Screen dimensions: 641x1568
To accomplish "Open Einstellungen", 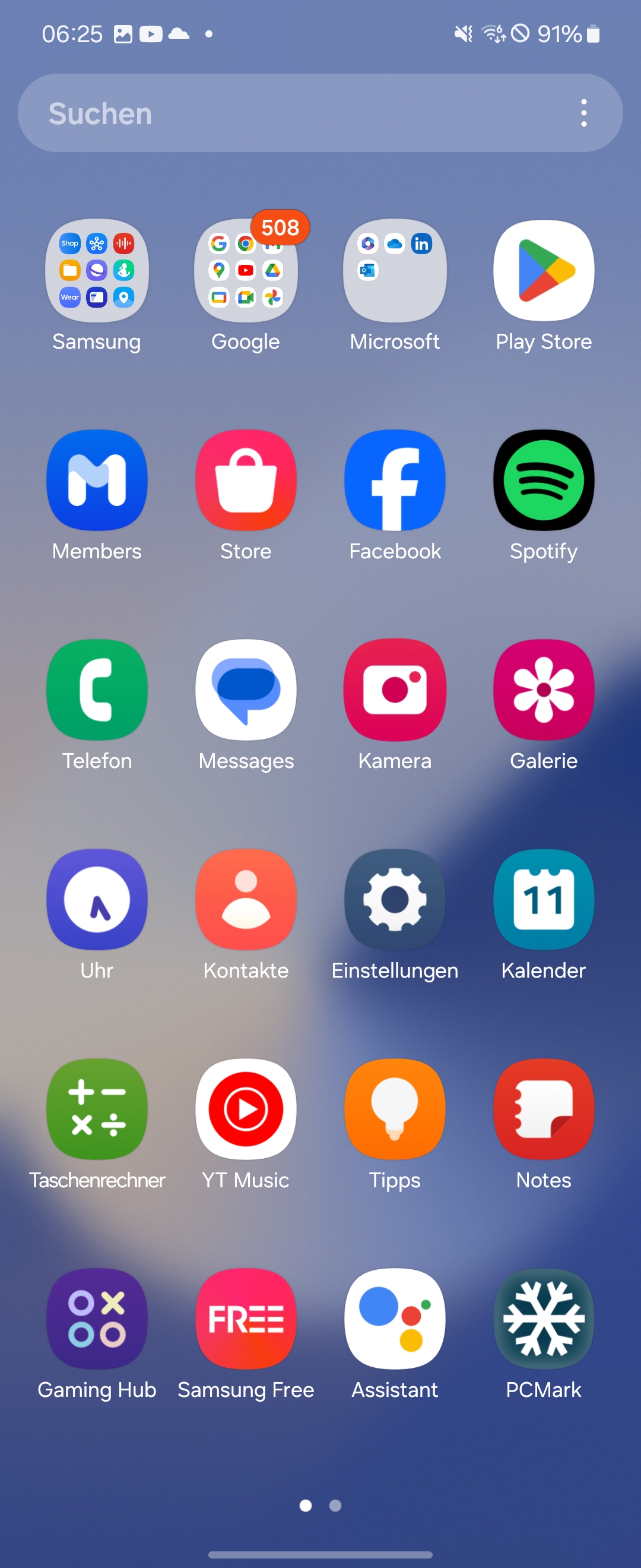I will click(395, 900).
